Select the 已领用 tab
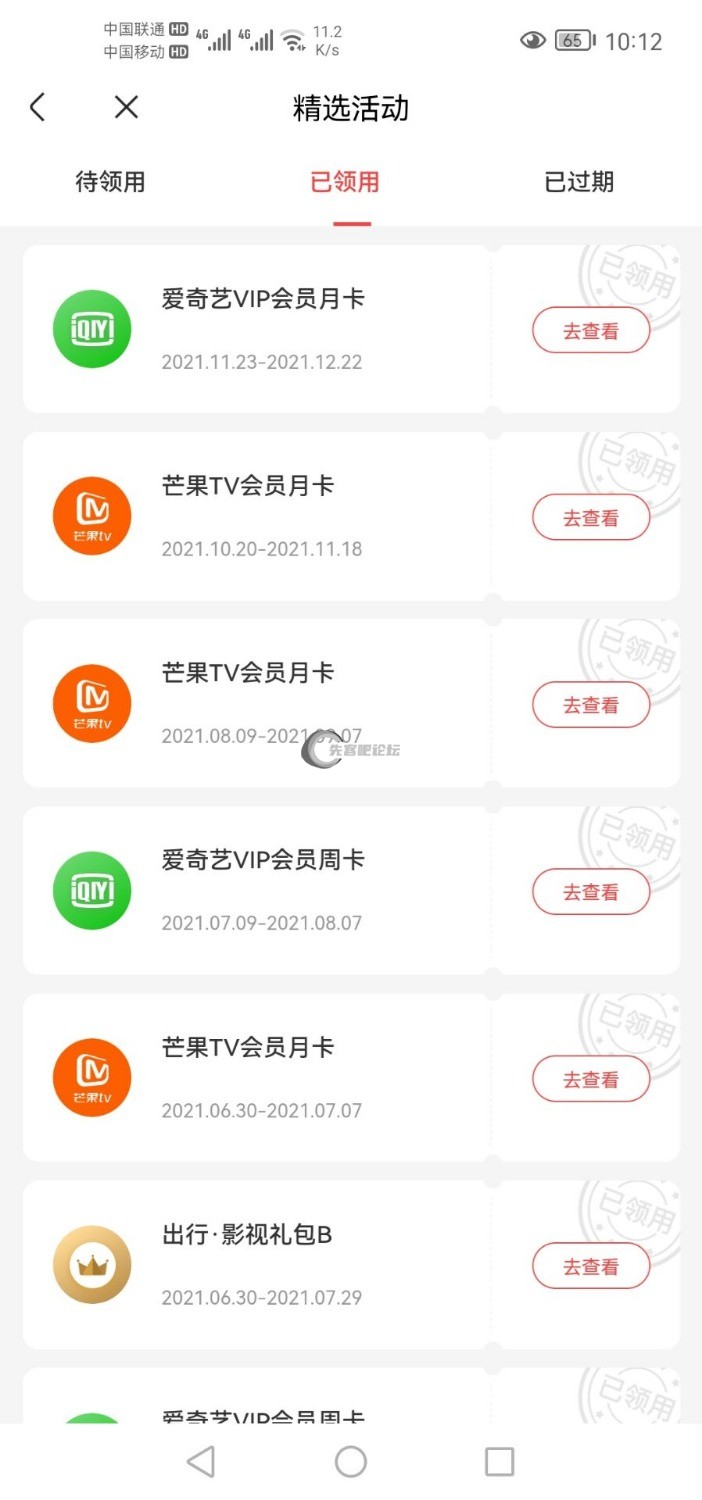This screenshot has width=702, height=1500. 345,182
